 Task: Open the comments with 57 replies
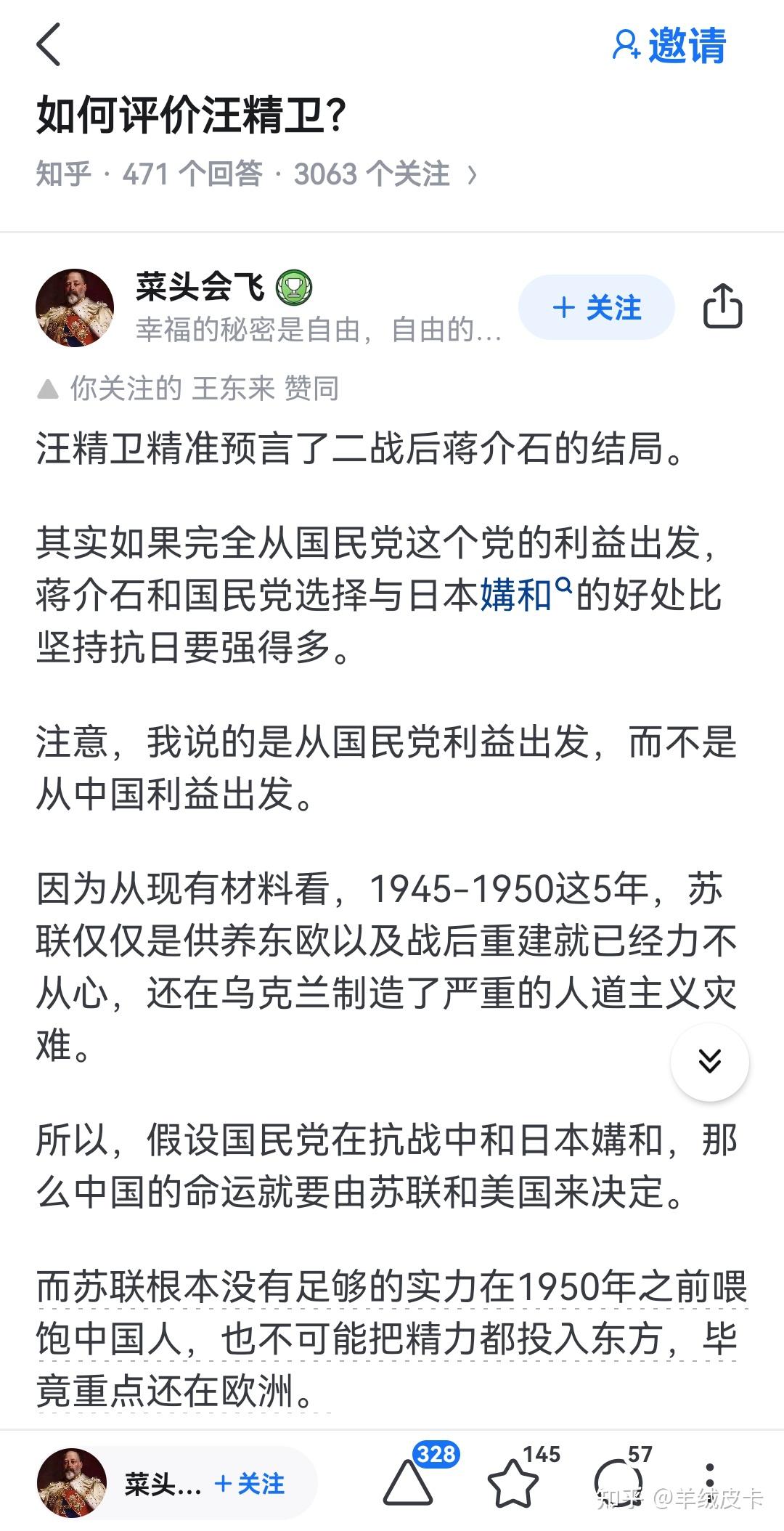[618, 1482]
